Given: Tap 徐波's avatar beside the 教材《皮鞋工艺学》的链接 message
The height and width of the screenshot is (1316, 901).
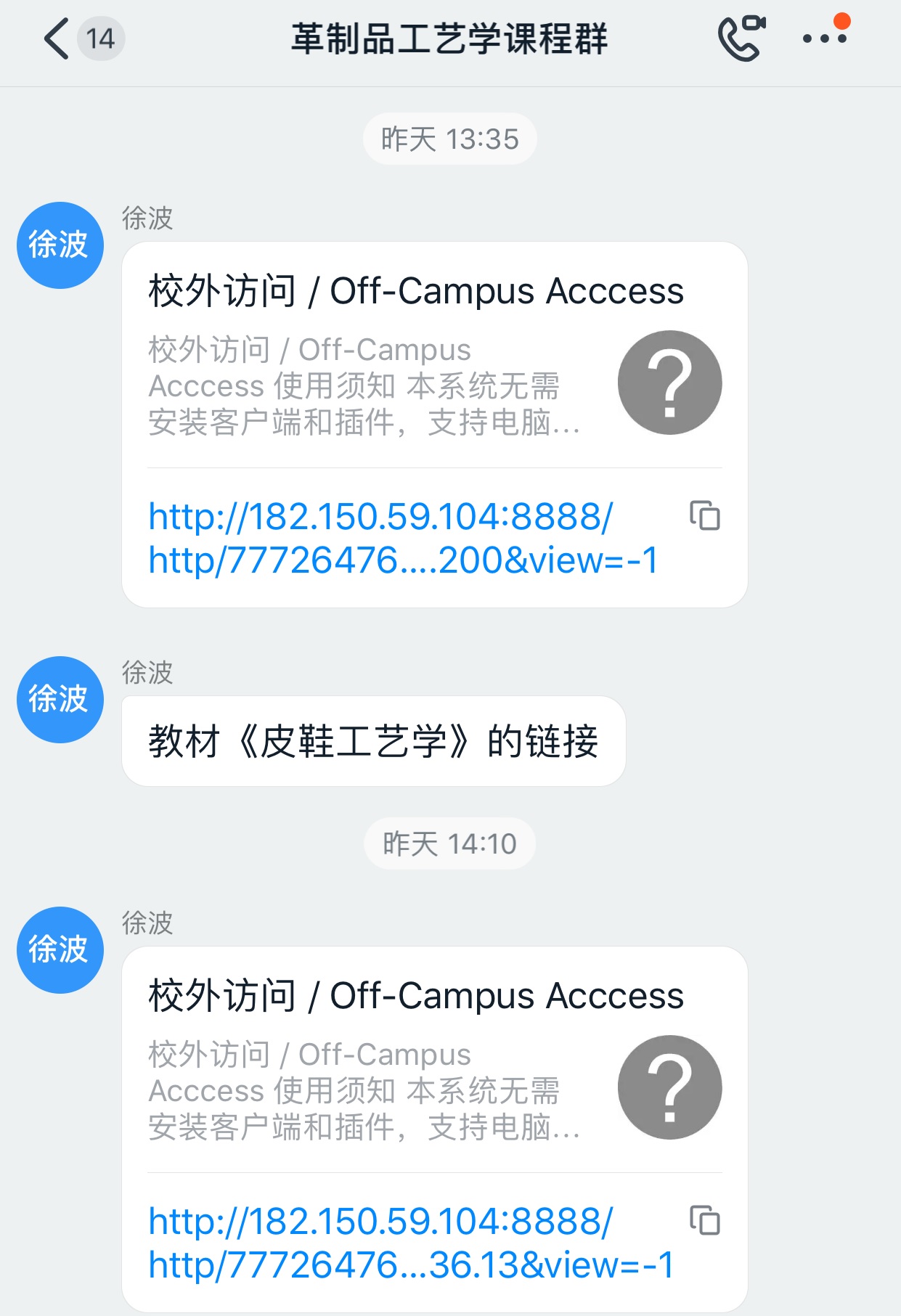Looking at the screenshot, I should (x=60, y=699).
